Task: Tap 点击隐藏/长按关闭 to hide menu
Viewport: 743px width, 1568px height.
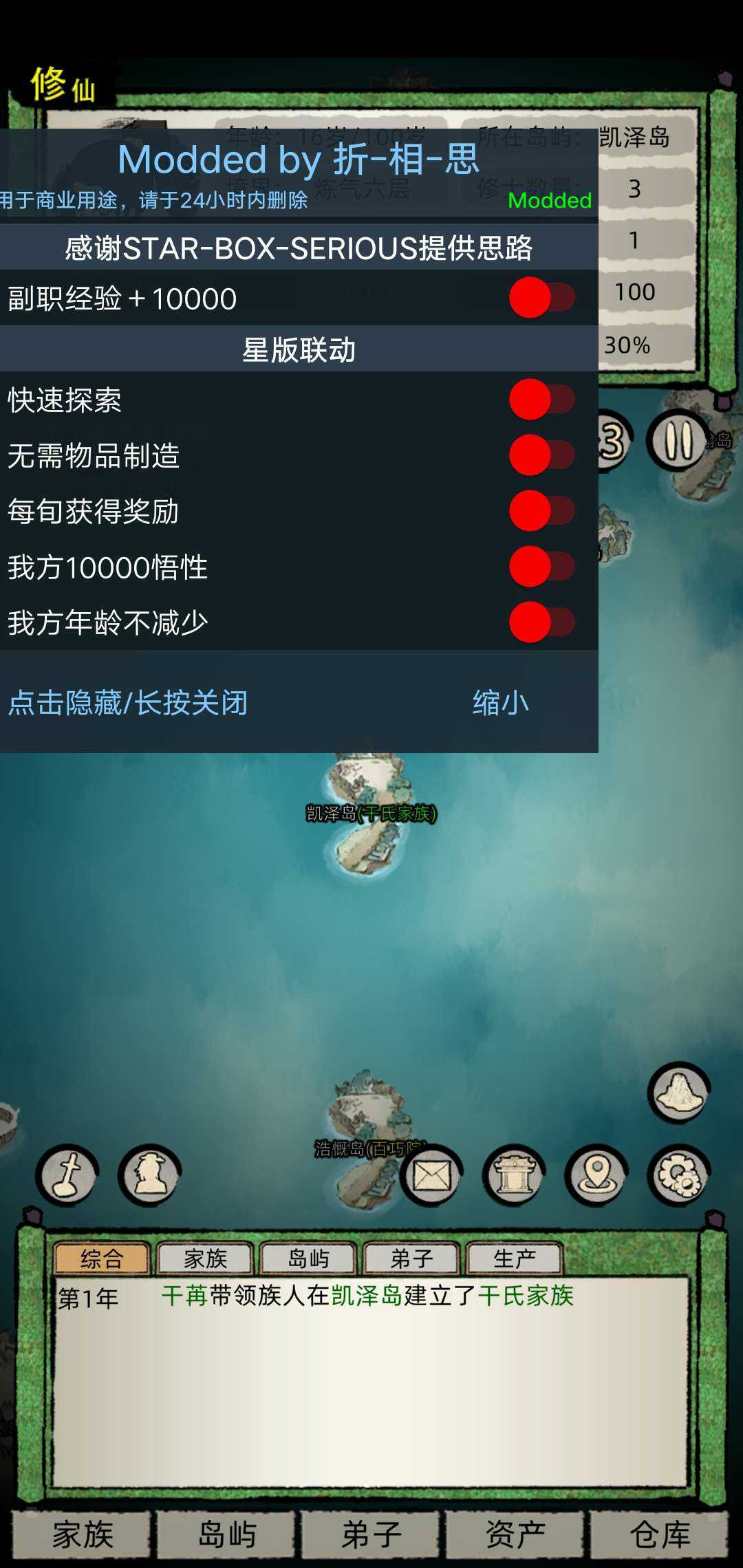Action: point(128,703)
